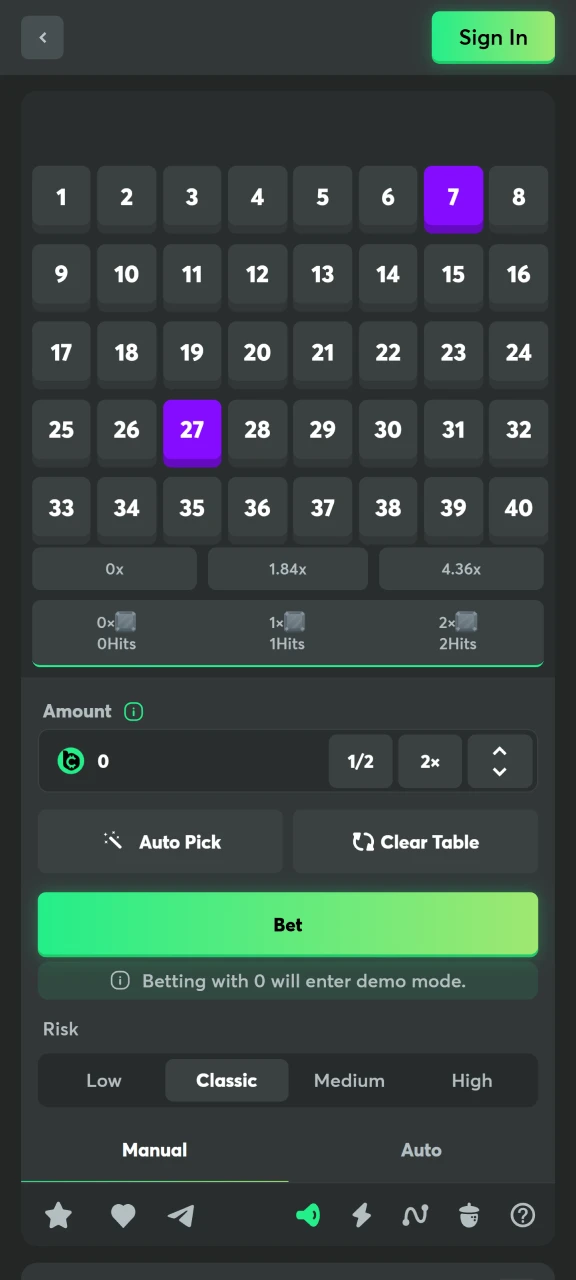576x1280 pixels.
Task: Like the game with the heart icon
Action: 123,1215
